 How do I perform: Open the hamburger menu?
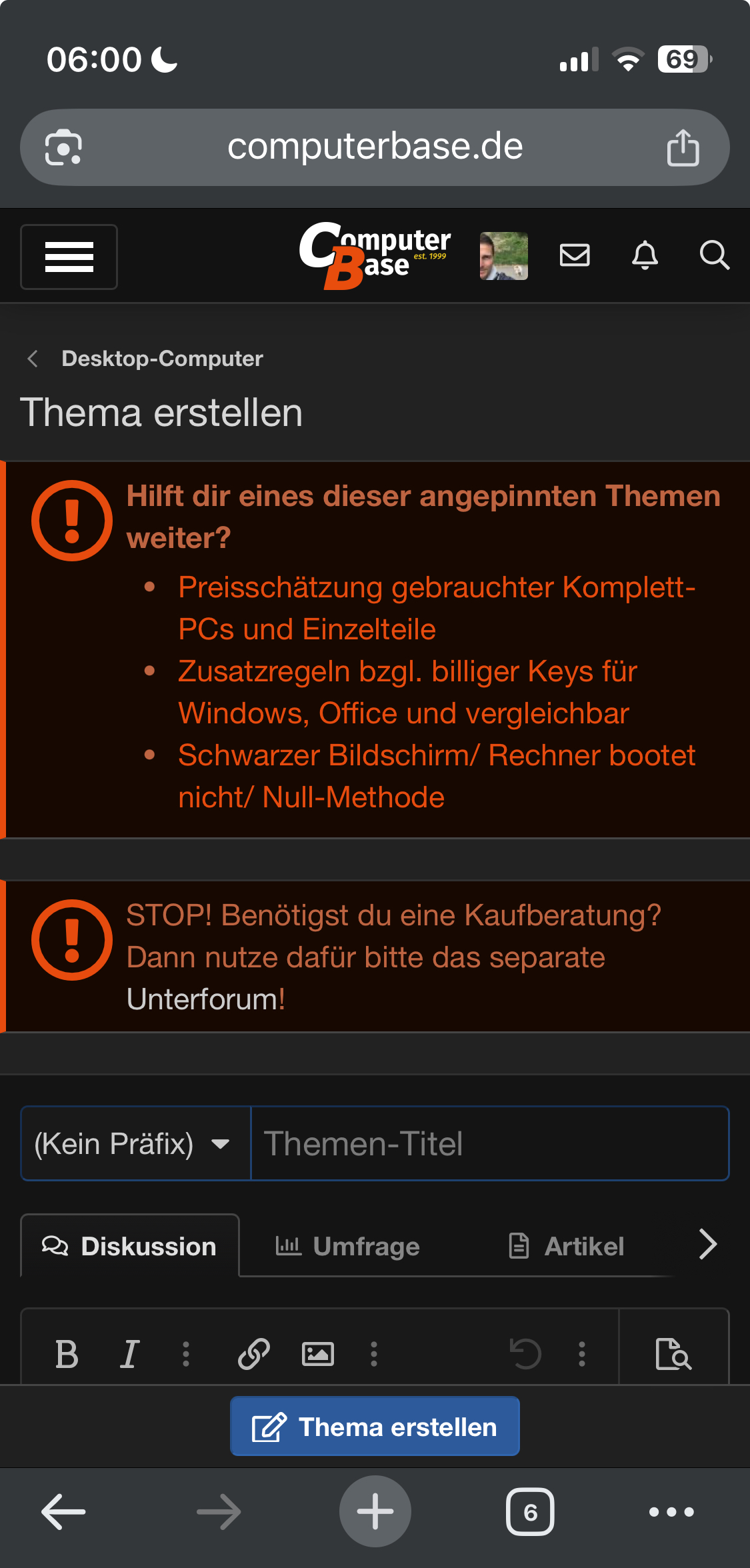click(x=69, y=257)
